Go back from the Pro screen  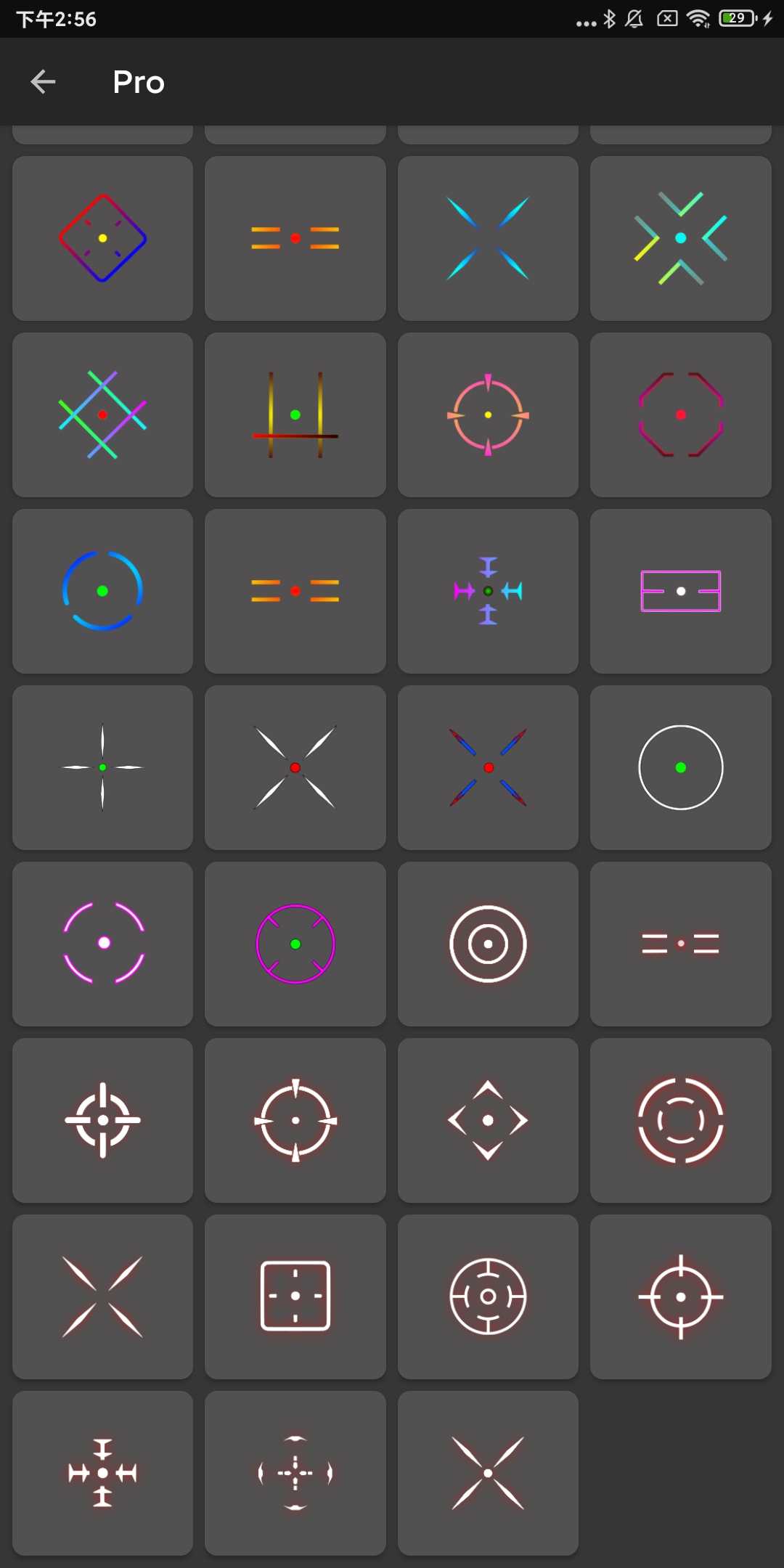coord(44,82)
